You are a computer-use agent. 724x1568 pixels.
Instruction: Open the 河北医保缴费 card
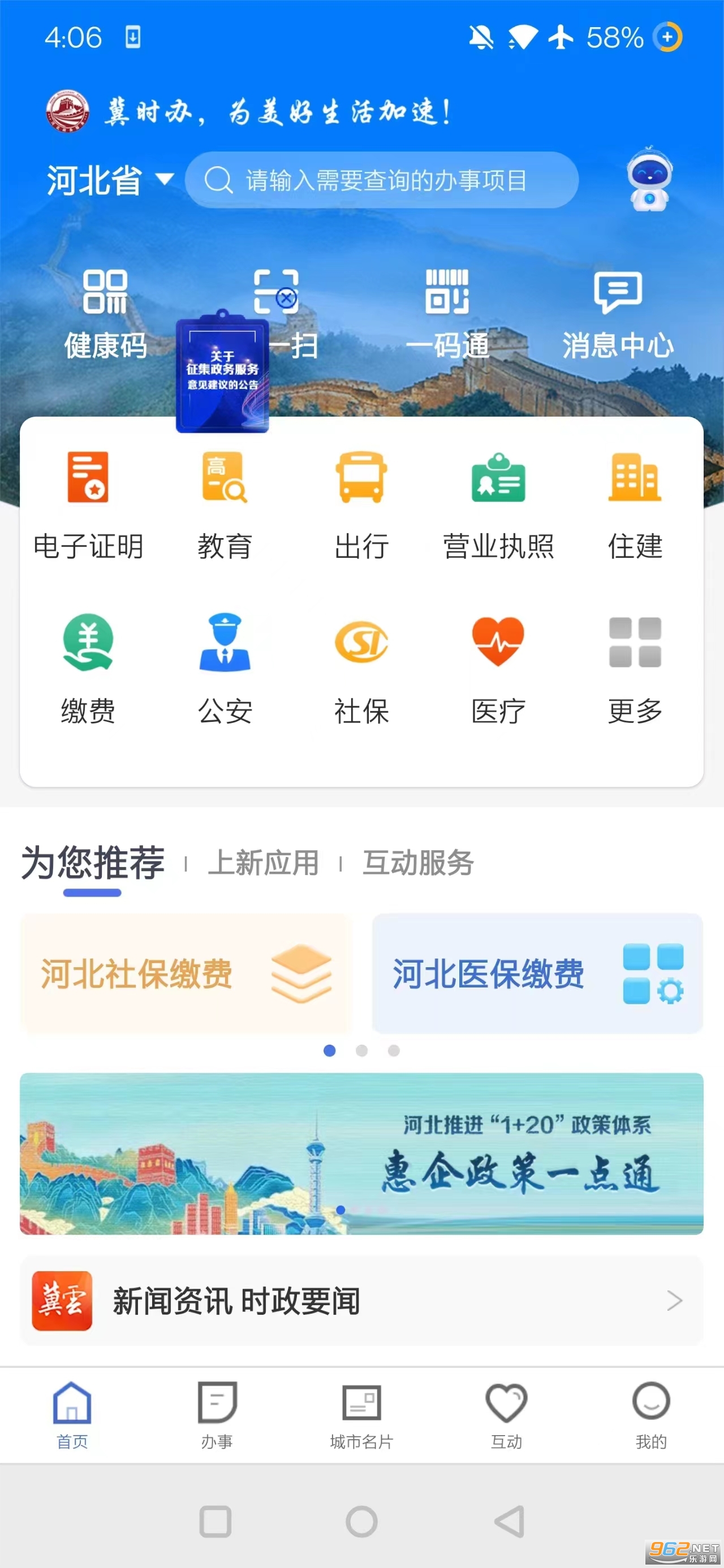pos(537,973)
